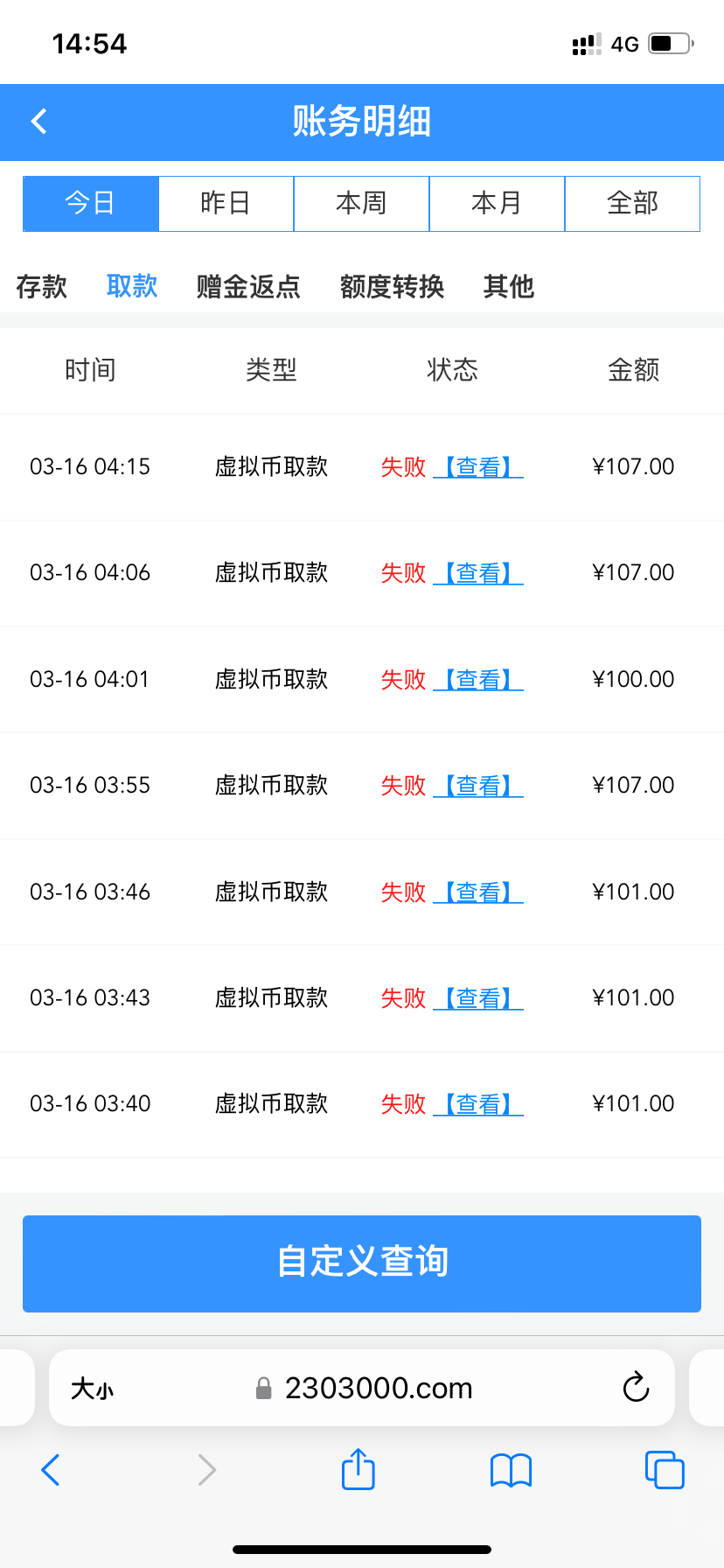Open 自定义查询 custom query
This screenshot has width=724, height=1568.
tap(362, 1263)
